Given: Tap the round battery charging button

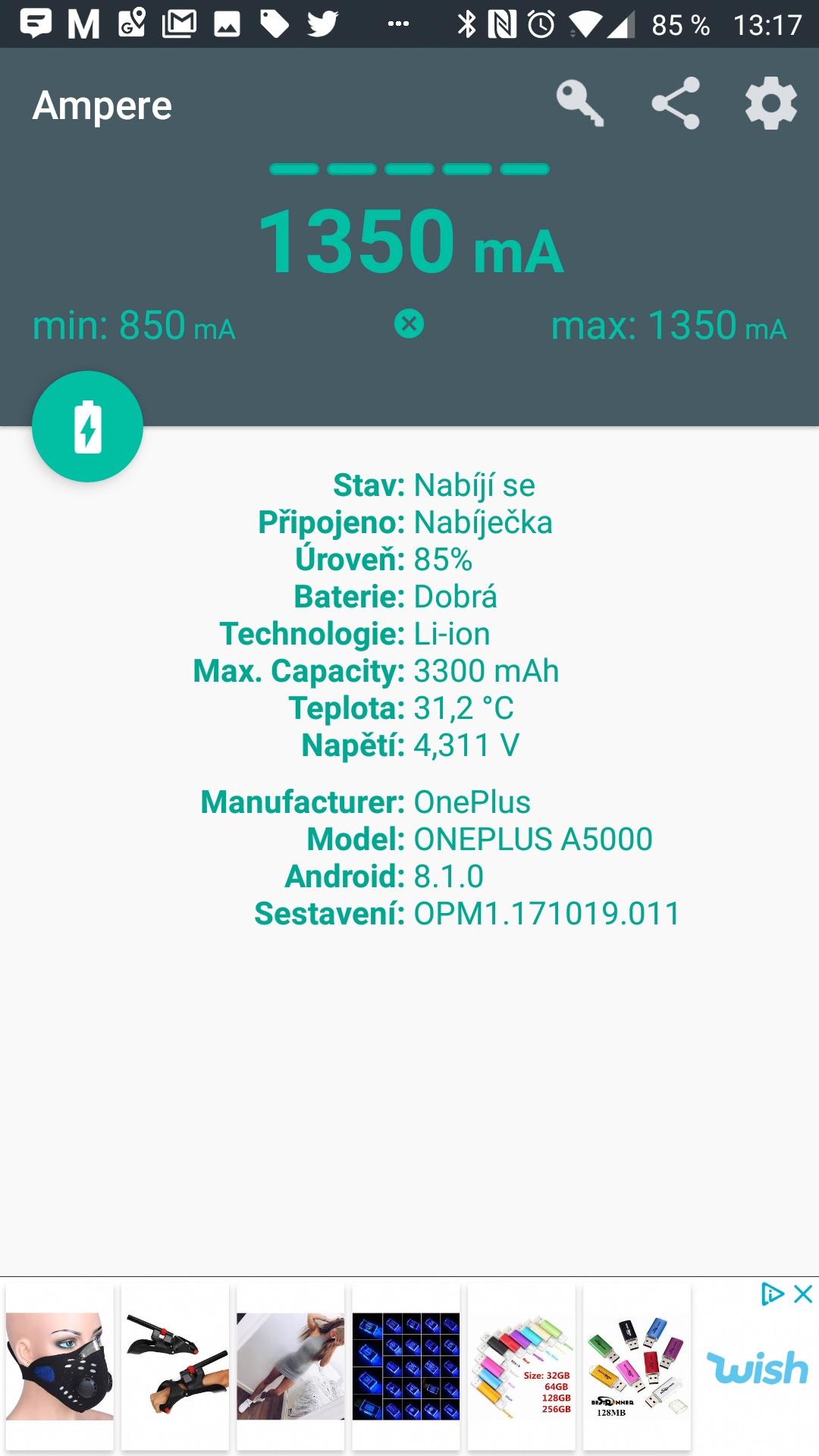Looking at the screenshot, I should [87, 426].
